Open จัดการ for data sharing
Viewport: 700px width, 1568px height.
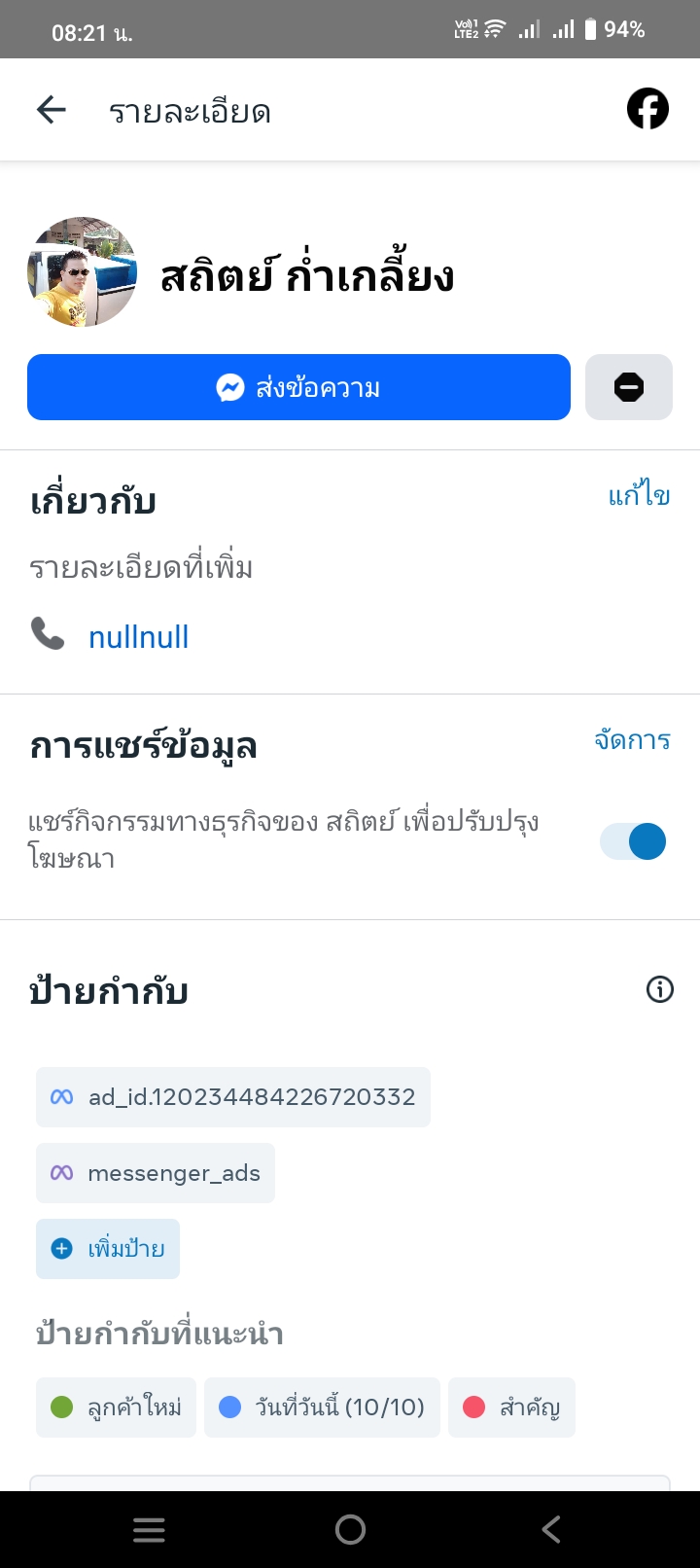pyautogui.click(x=632, y=740)
